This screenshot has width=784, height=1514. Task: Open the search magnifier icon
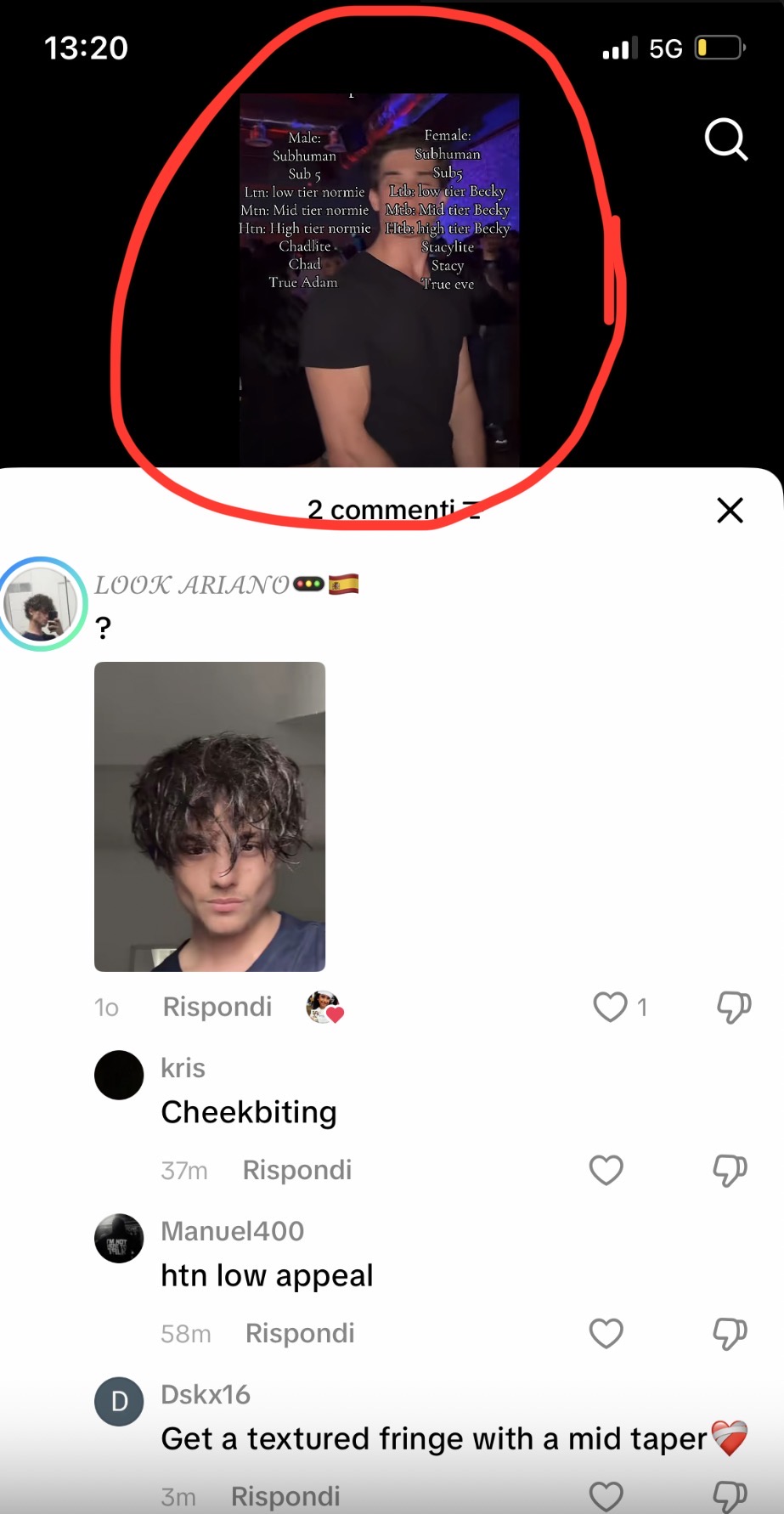[726, 139]
